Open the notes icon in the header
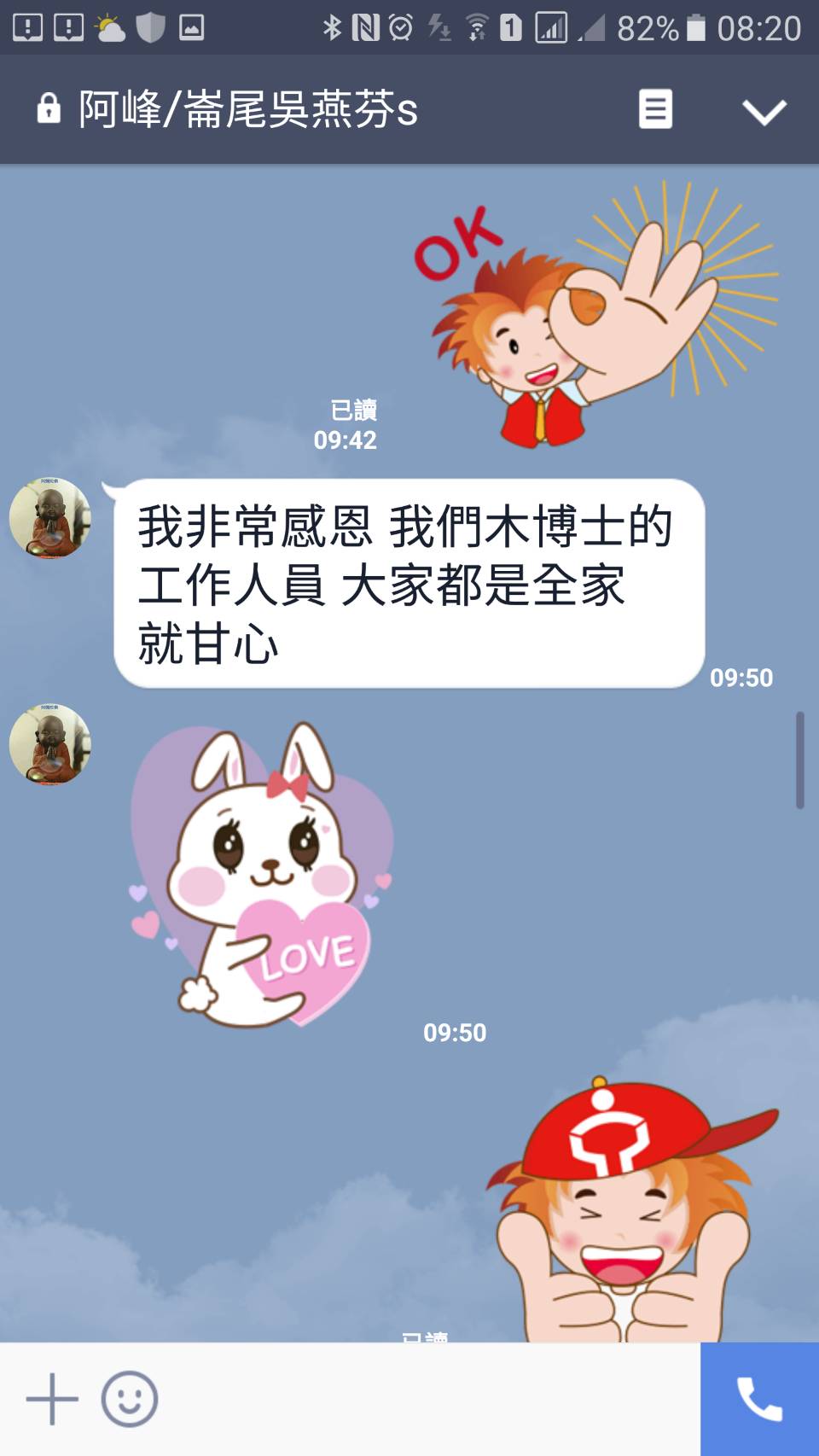The width and height of the screenshot is (819, 1456). point(655,110)
